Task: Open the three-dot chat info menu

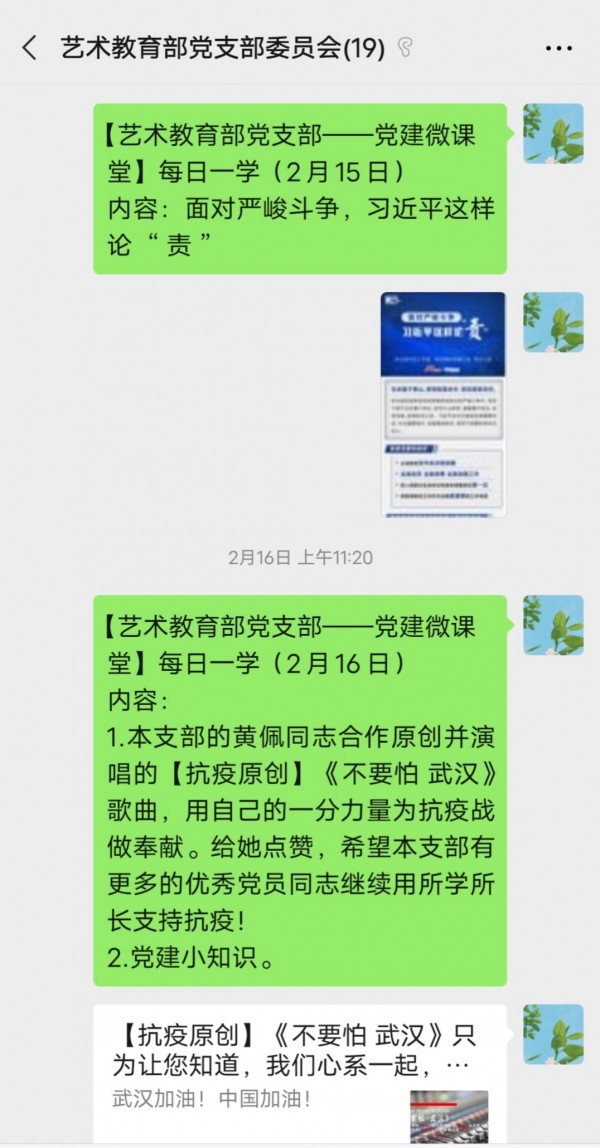Action: [x=558, y=47]
